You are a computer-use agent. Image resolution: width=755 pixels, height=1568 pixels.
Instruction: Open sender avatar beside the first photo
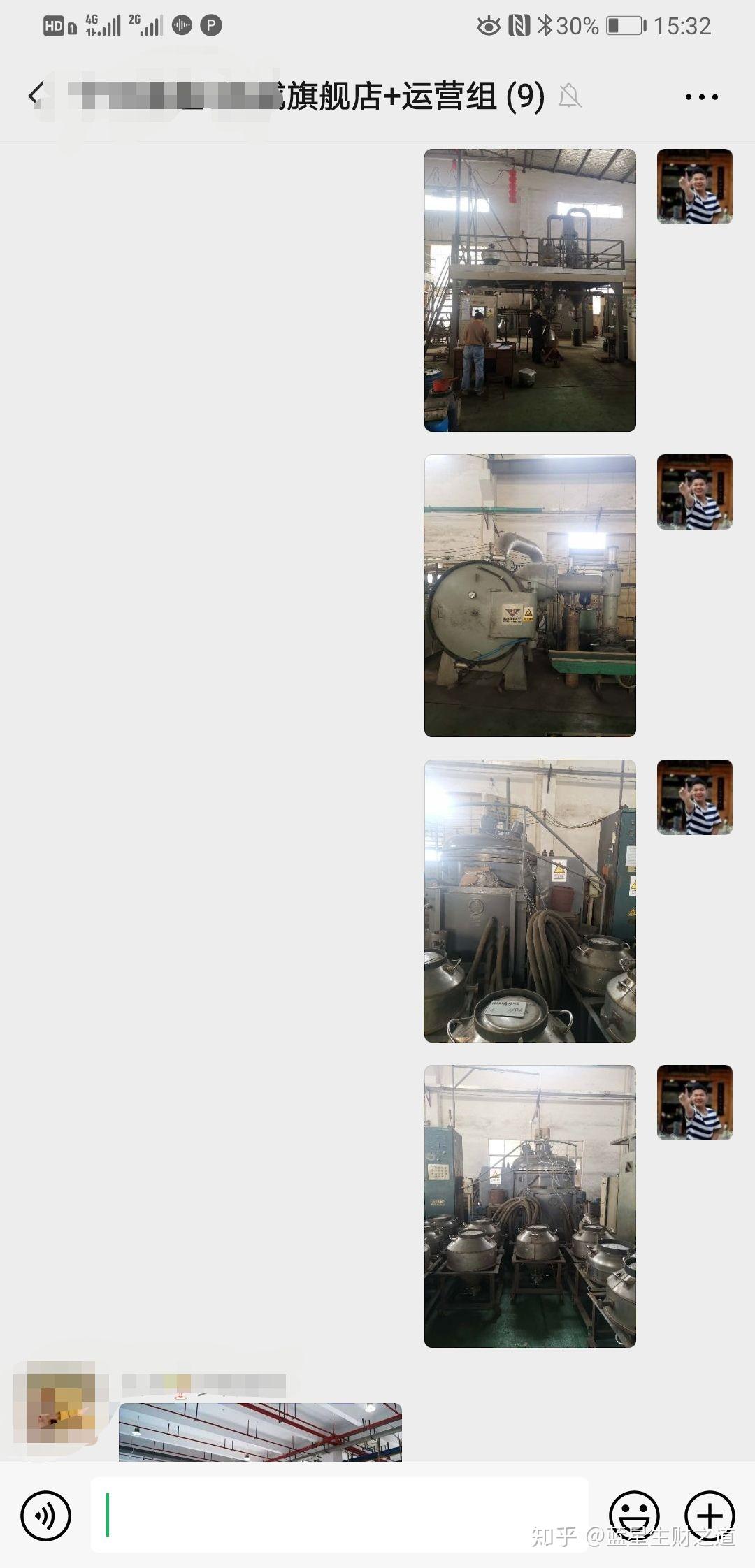click(694, 187)
